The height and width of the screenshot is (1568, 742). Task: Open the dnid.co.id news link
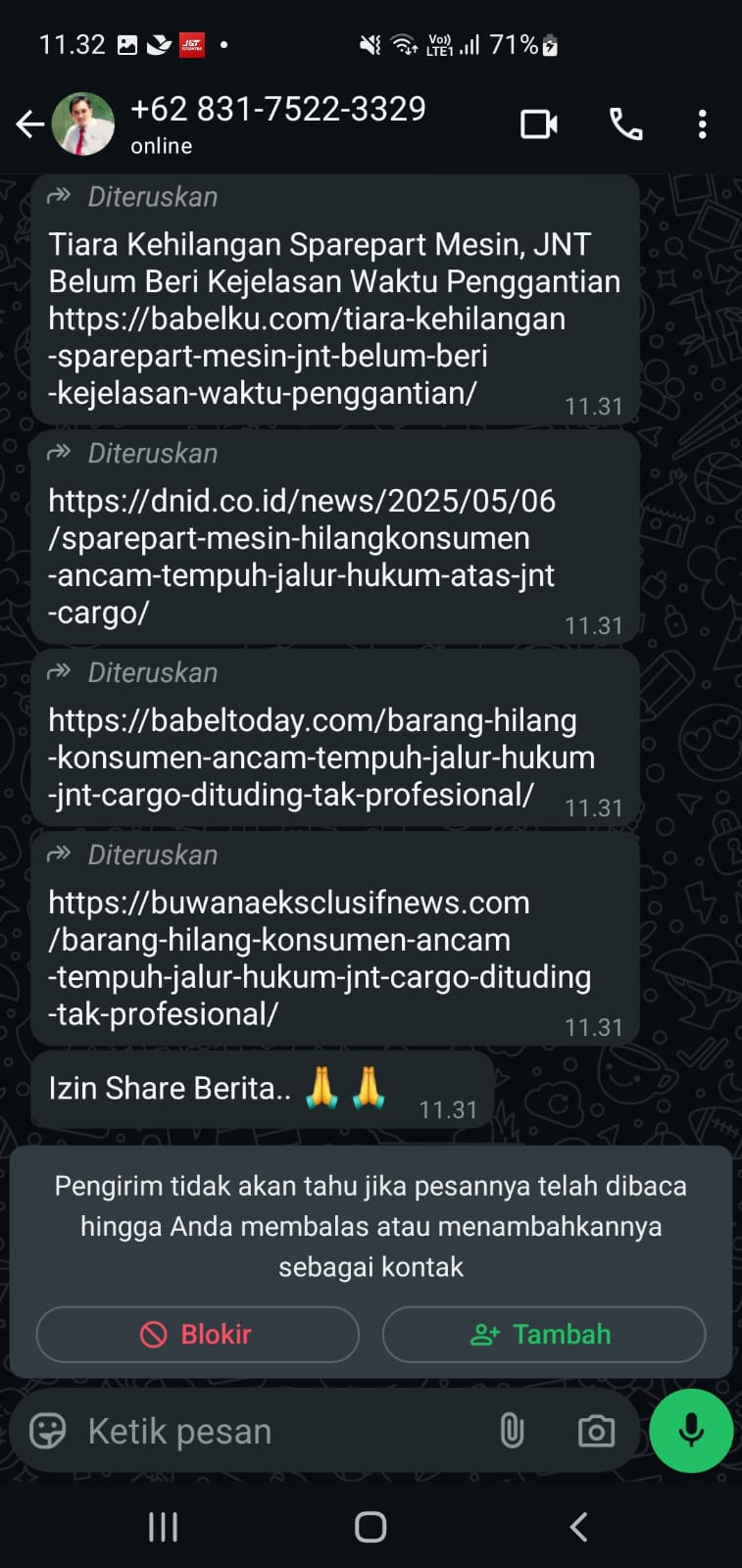tap(301, 556)
